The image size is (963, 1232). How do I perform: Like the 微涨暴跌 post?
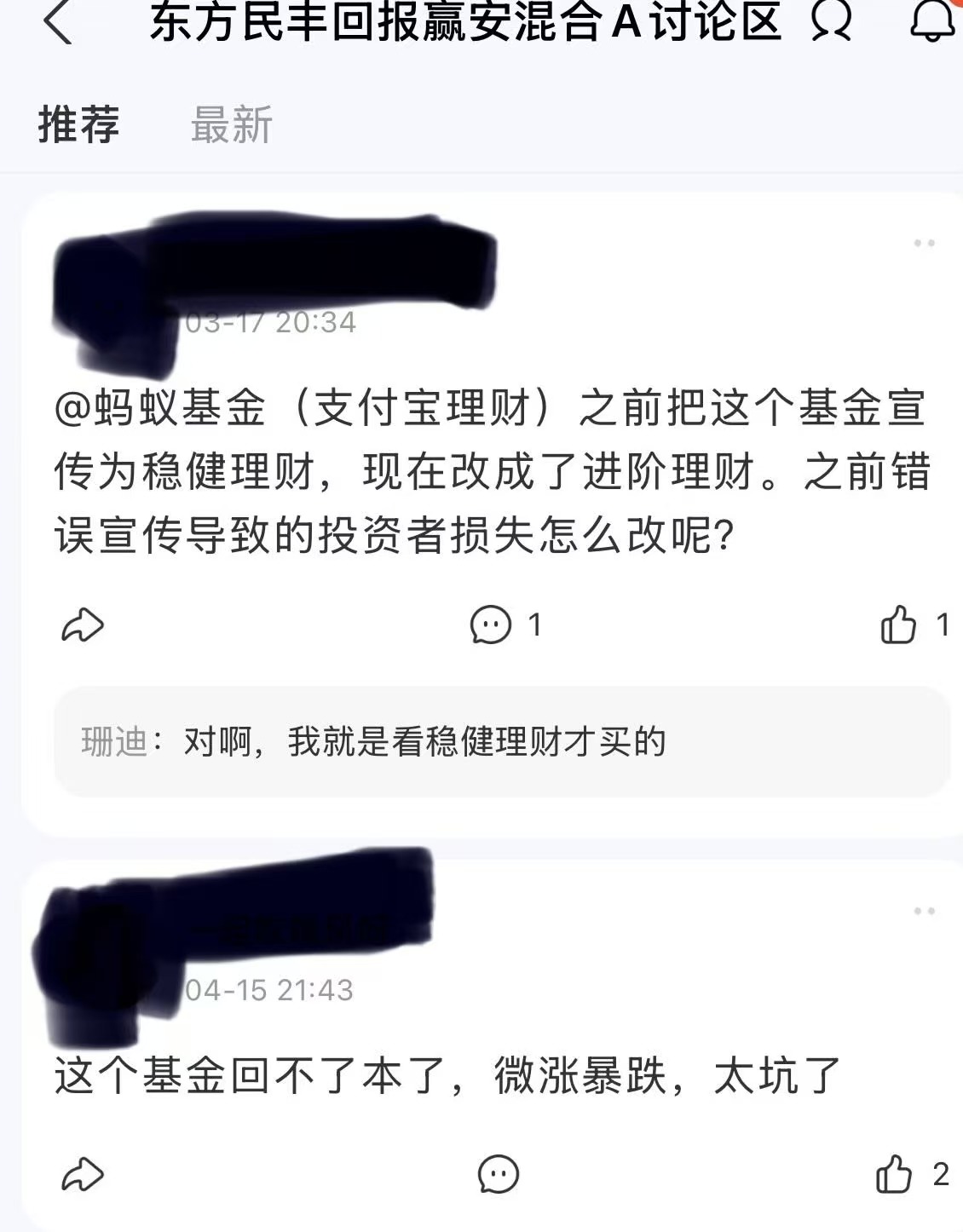[912, 1174]
